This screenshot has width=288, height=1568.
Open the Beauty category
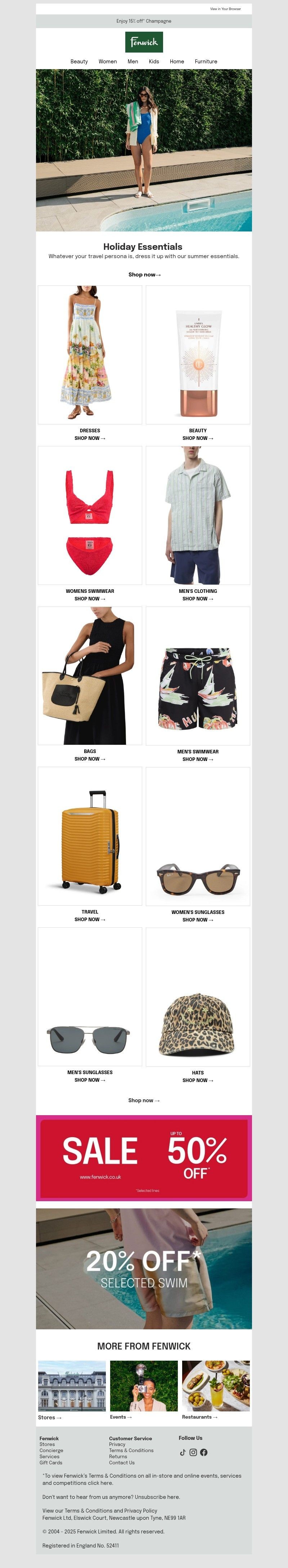click(x=79, y=62)
